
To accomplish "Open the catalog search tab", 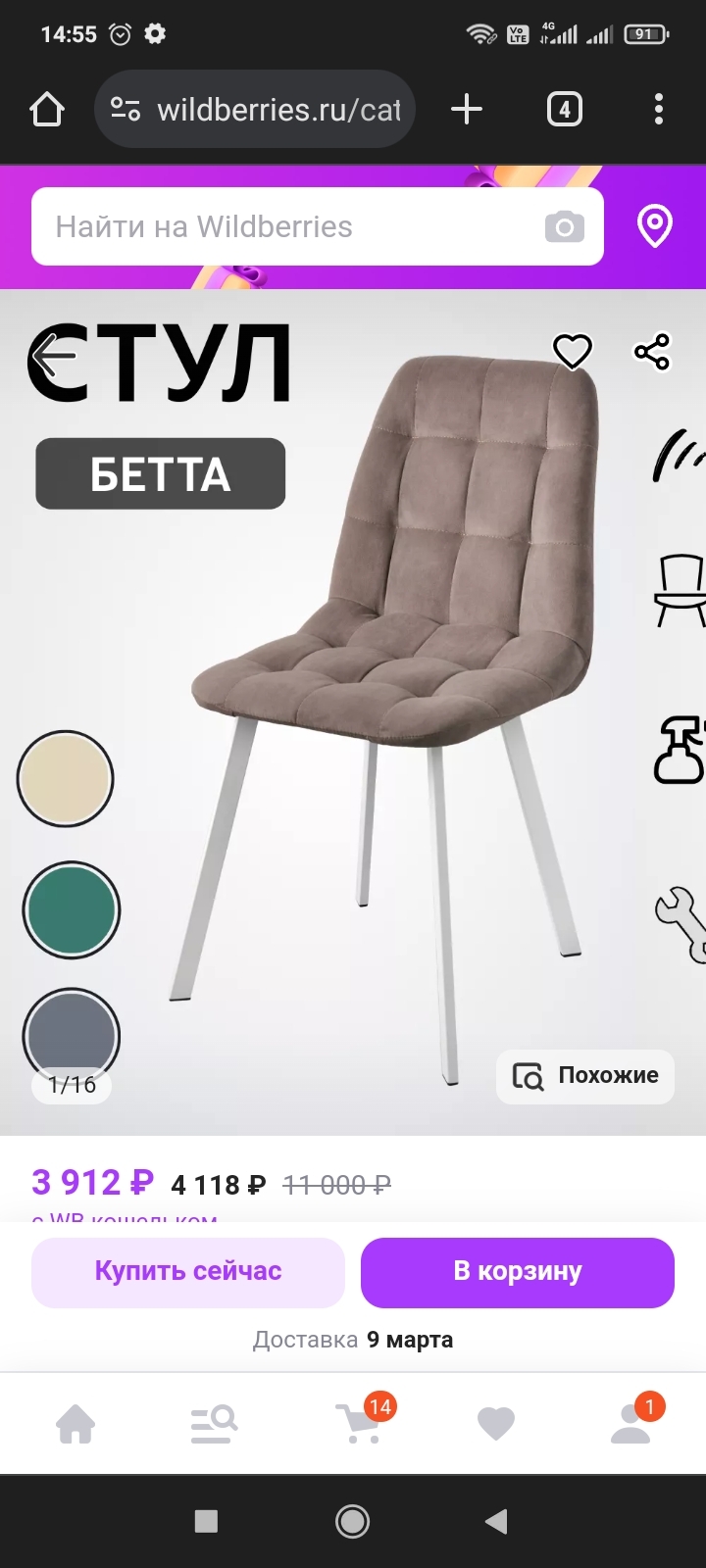I will pyautogui.click(x=213, y=1424).
